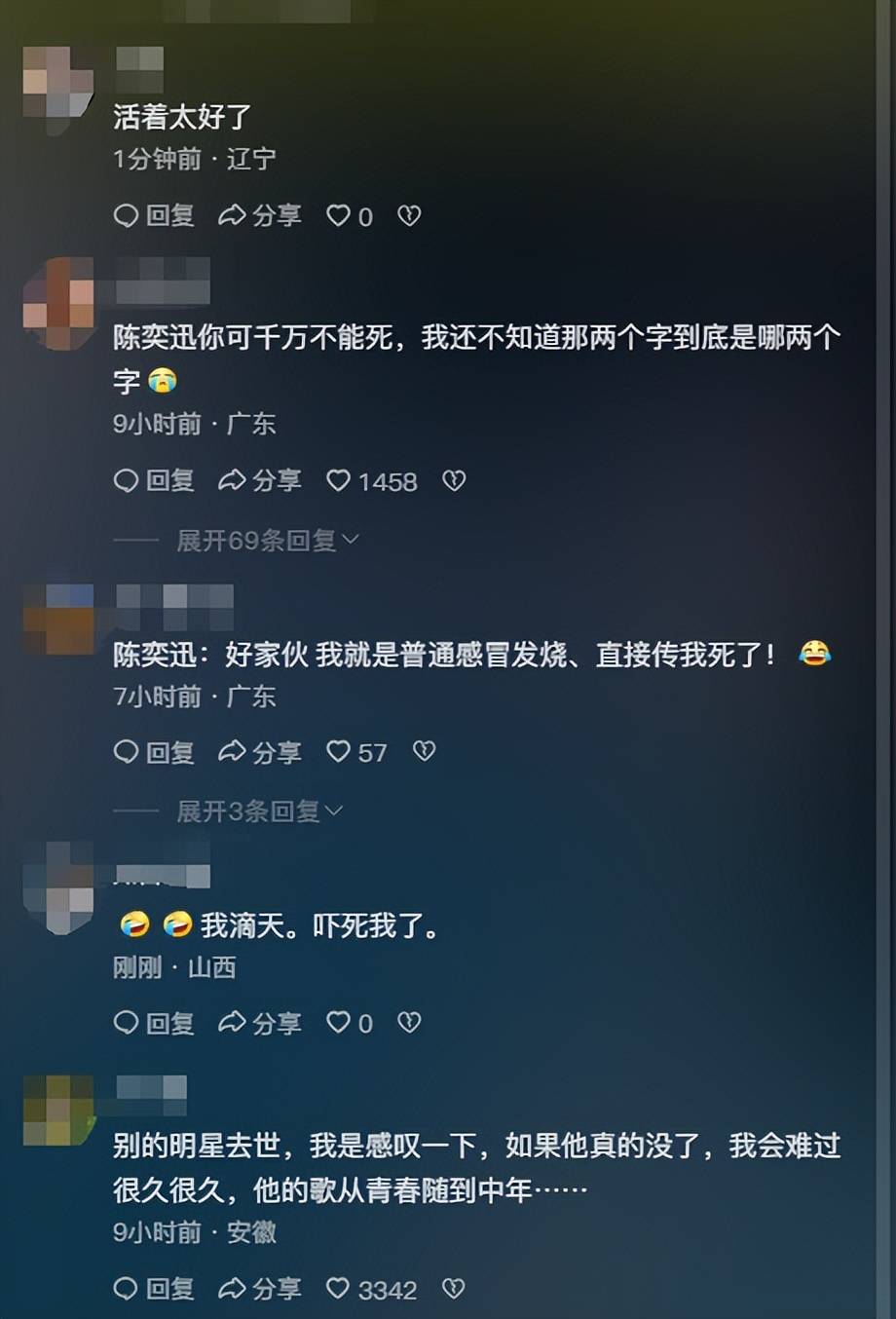Screen dimensions: 896x1319
Task: Reply to the 陈奕迅你可千万不能死 comment
Action: [x=154, y=480]
